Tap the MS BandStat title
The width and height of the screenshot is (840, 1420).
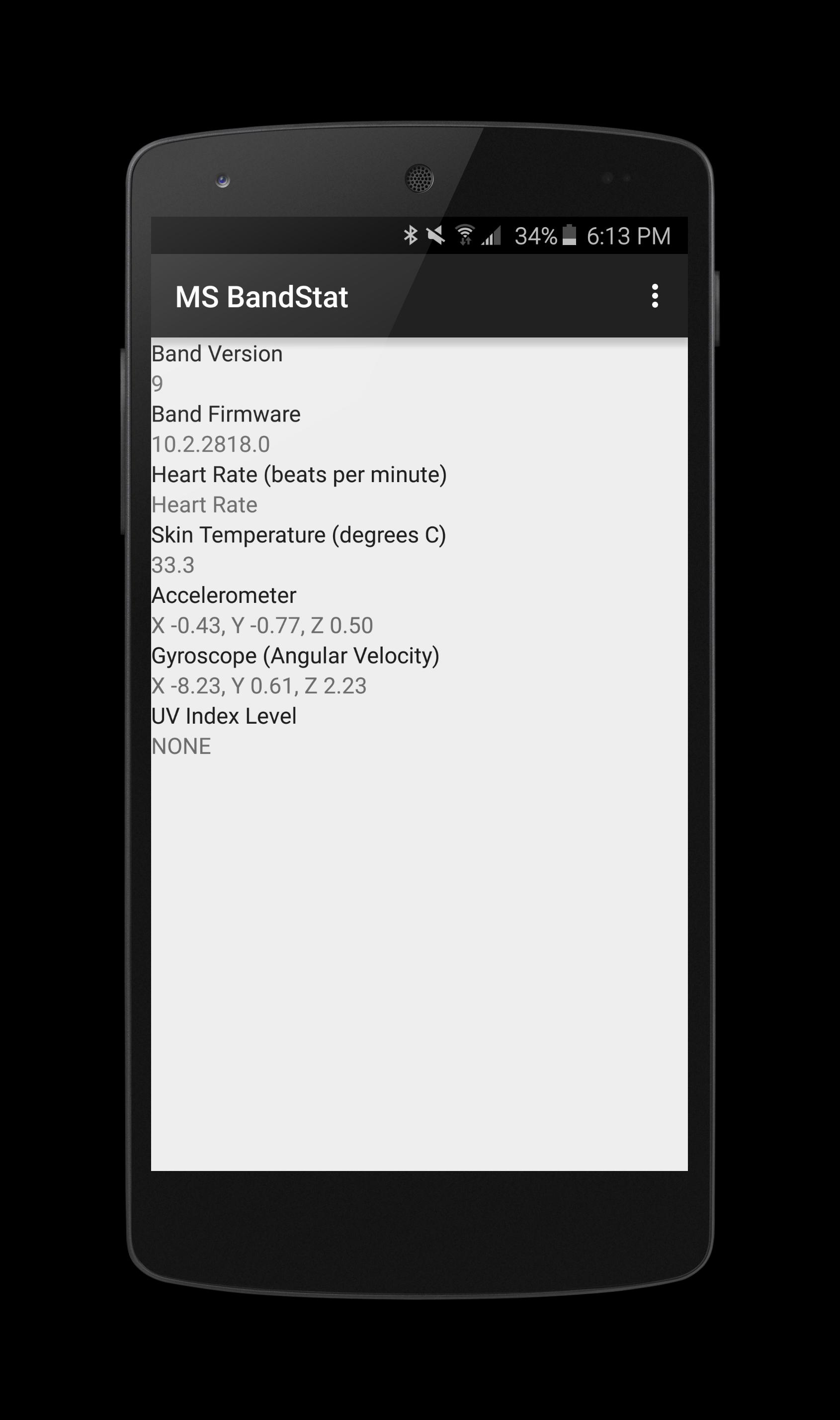click(x=262, y=297)
